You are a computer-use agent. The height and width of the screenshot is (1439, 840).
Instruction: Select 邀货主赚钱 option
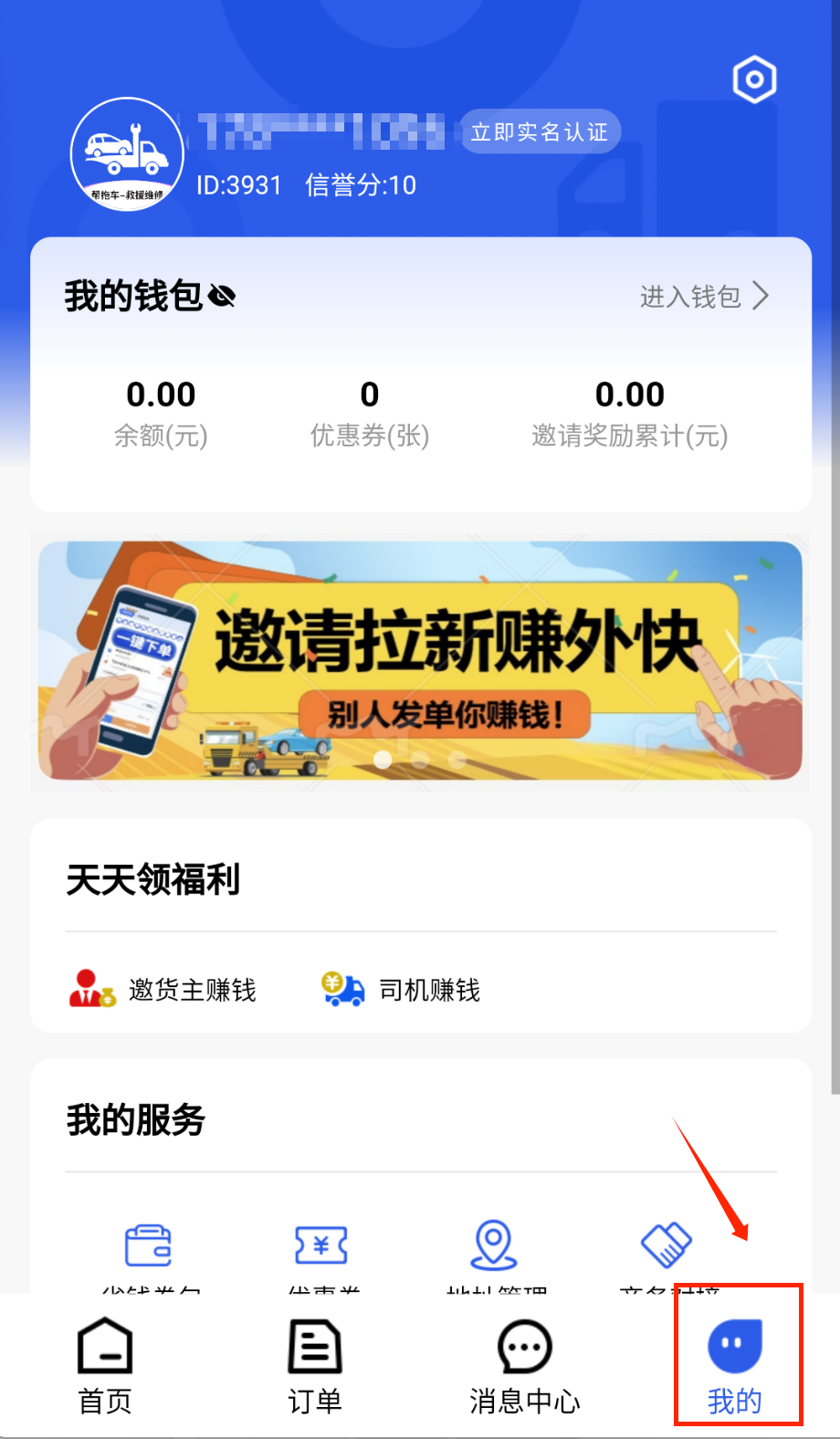click(x=164, y=989)
